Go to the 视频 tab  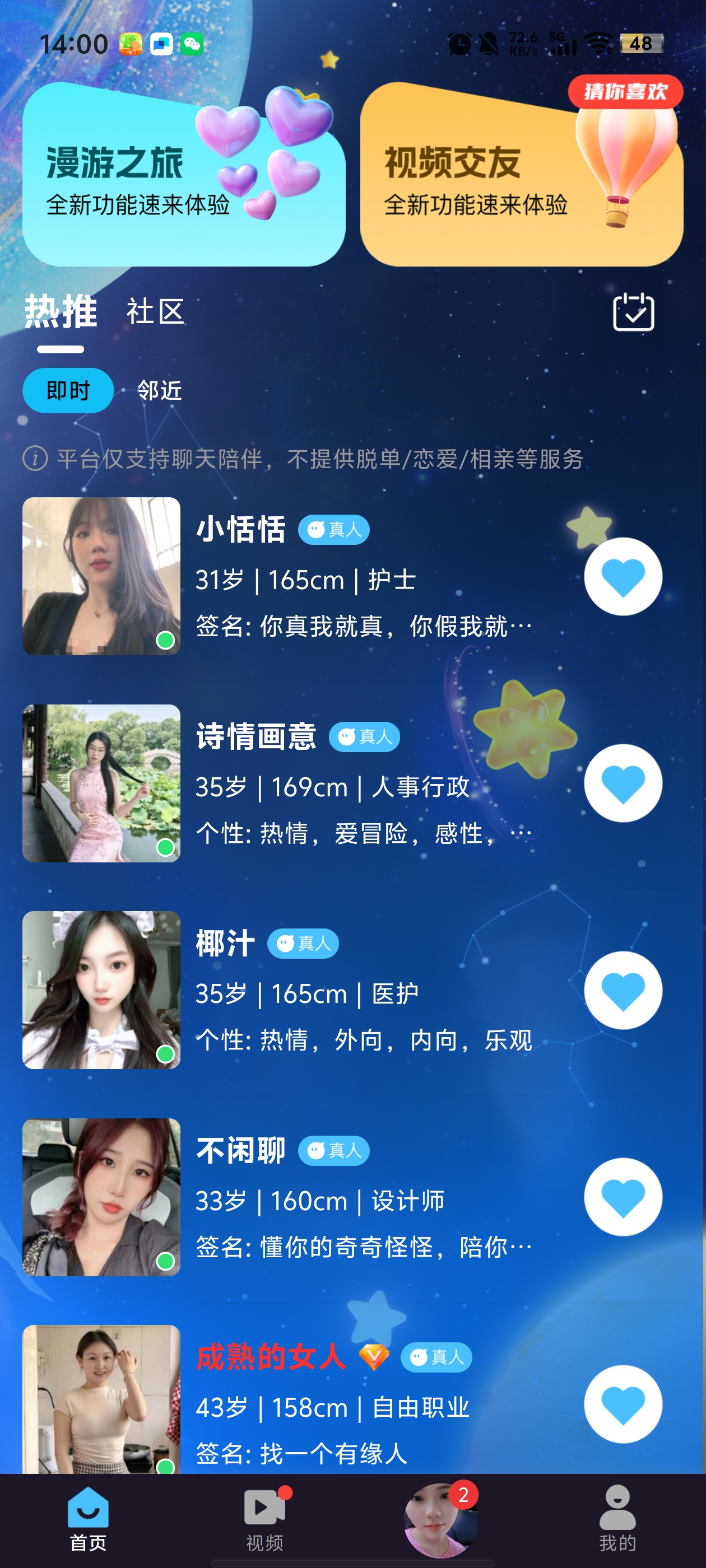pos(264,1519)
